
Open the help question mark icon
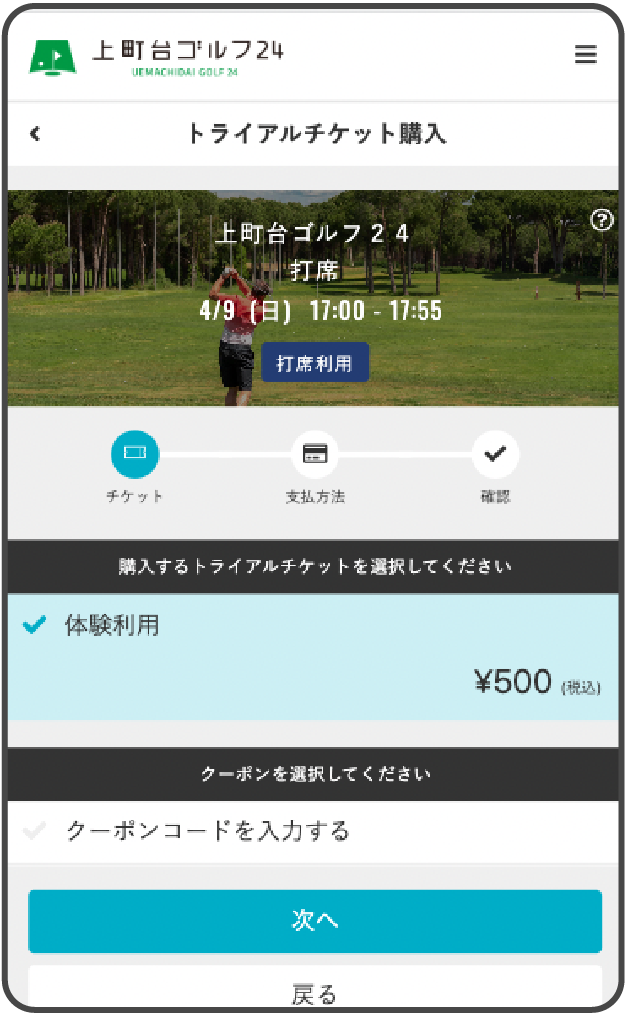(x=601, y=222)
